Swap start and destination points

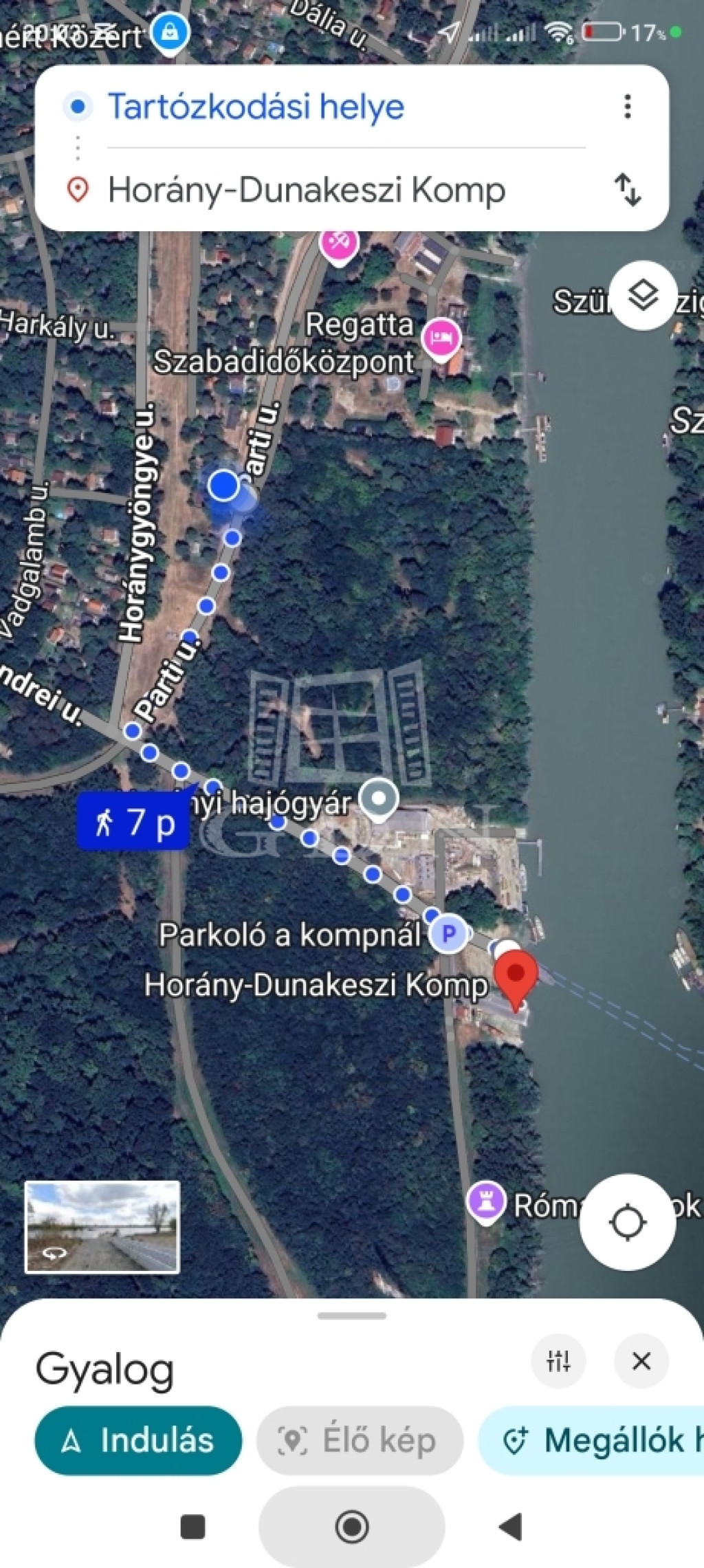pyautogui.click(x=627, y=190)
